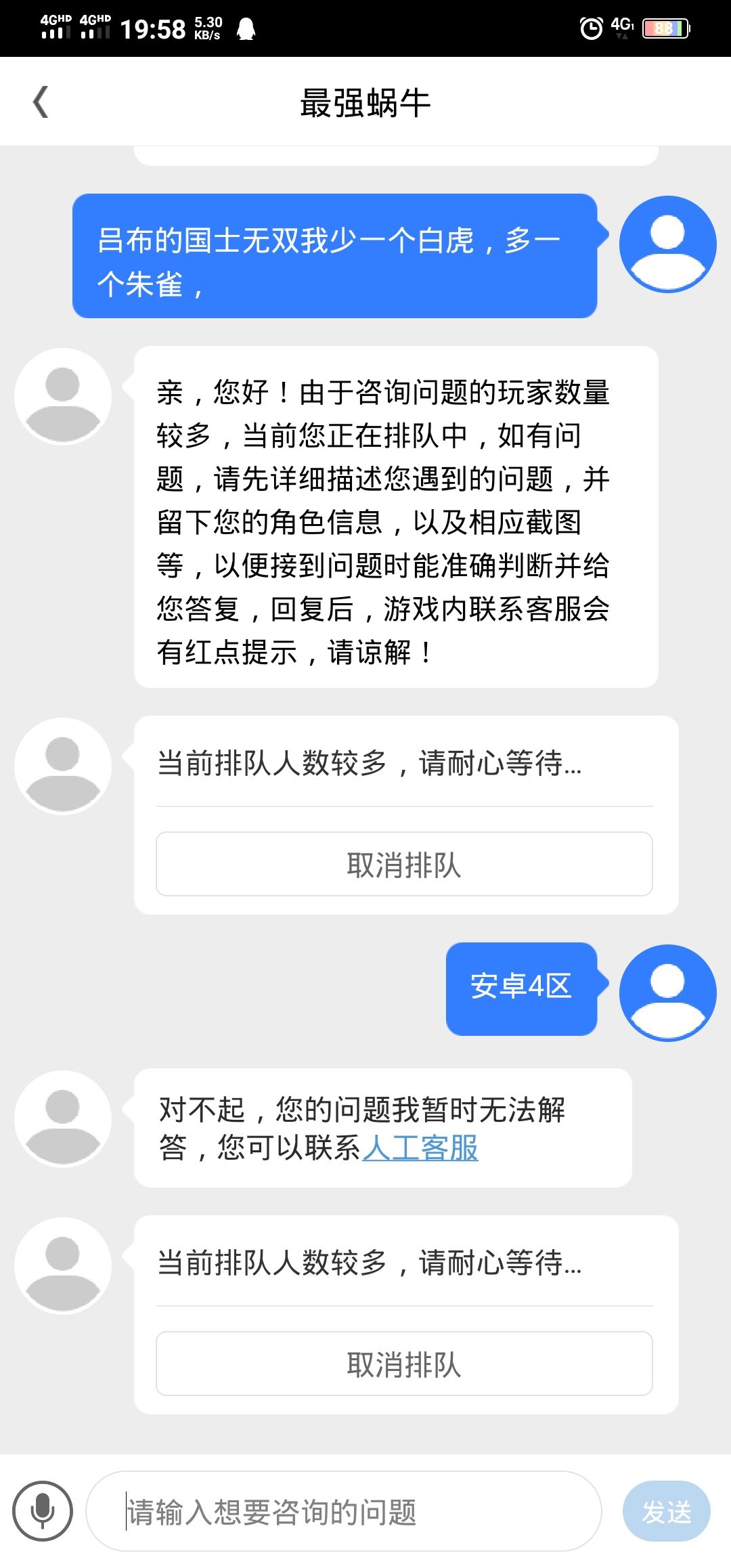Tap the 发送 send button
The width and height of the screenshot is (731, 1568).
click(666, 1511)
